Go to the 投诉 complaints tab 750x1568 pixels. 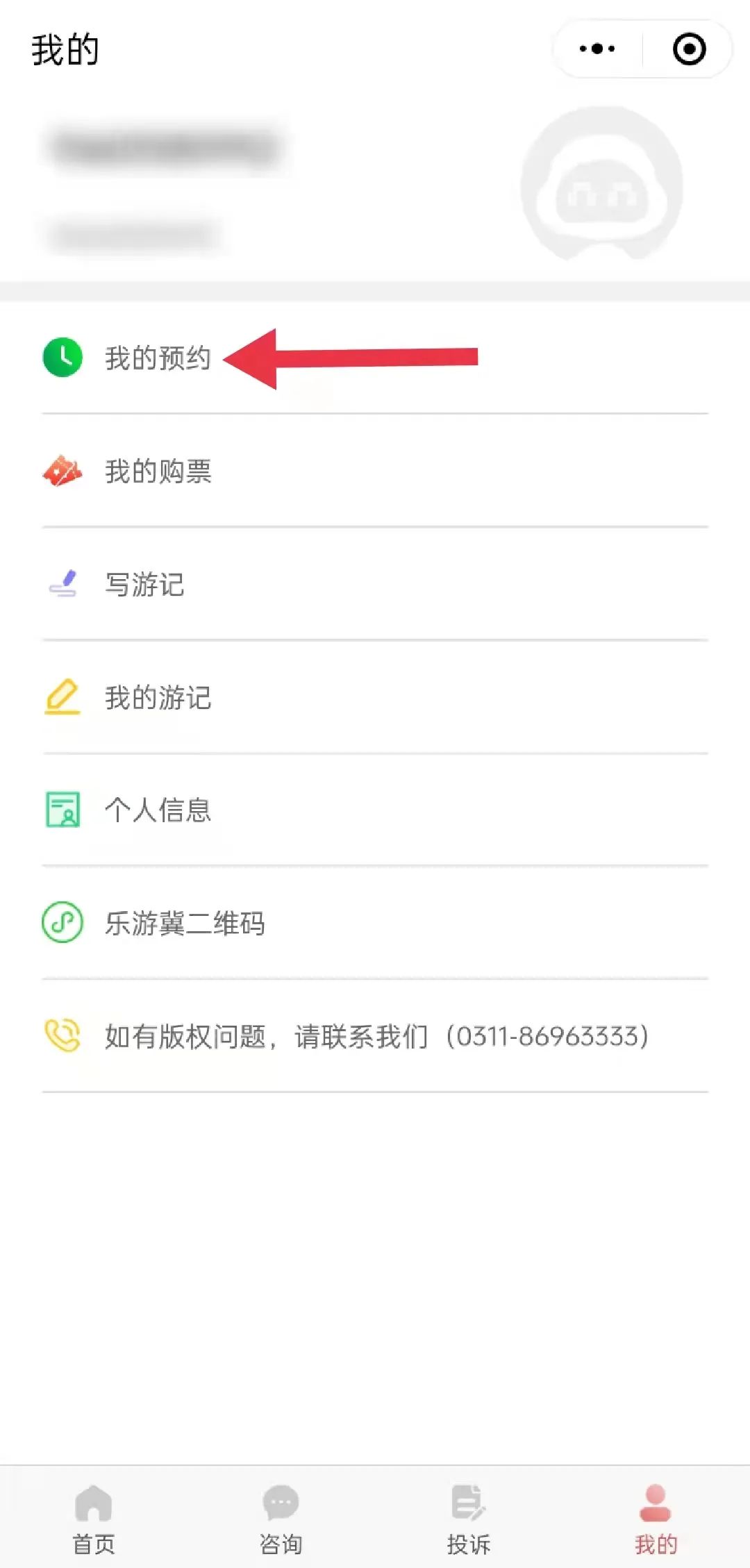[469, 1519]
